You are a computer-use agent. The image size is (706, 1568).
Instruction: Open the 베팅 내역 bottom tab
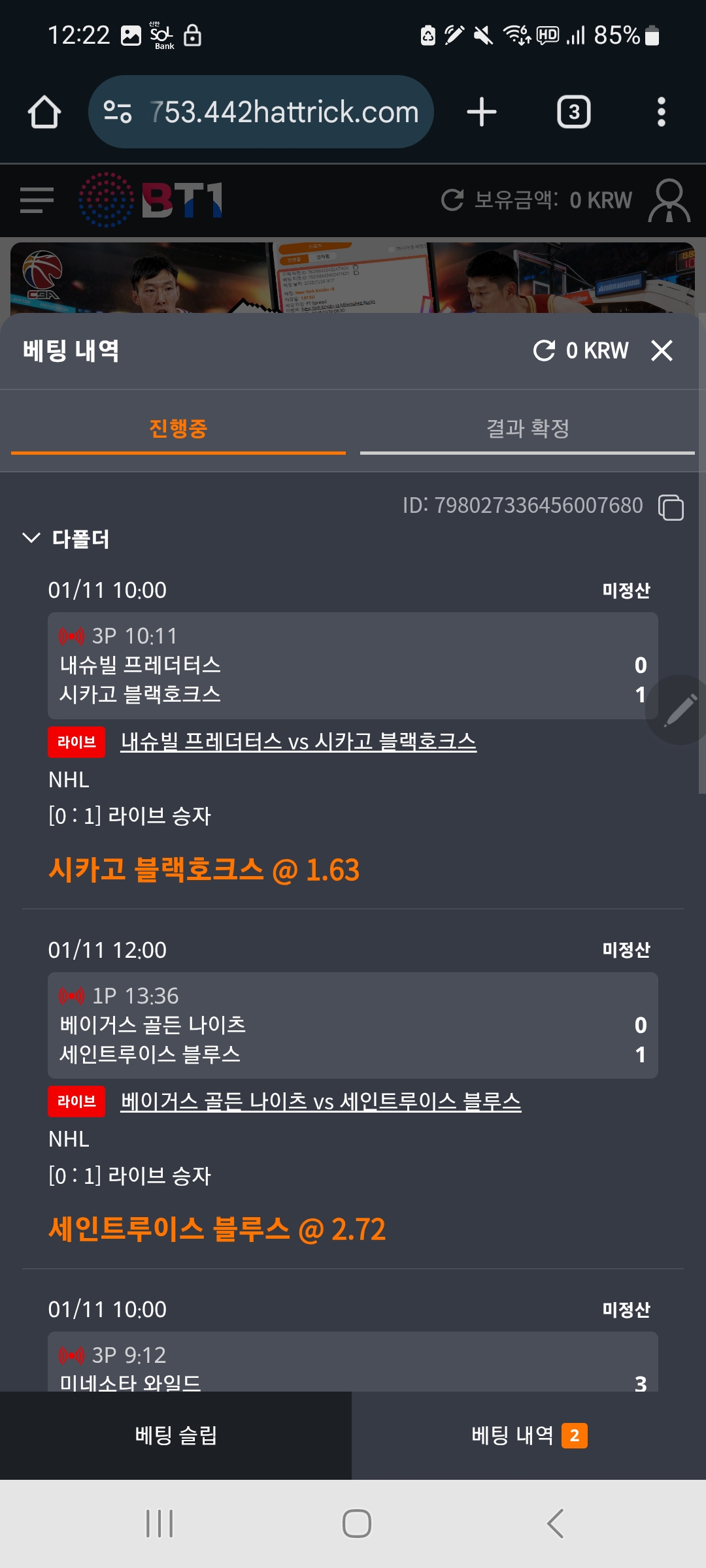pos(528,1435)
